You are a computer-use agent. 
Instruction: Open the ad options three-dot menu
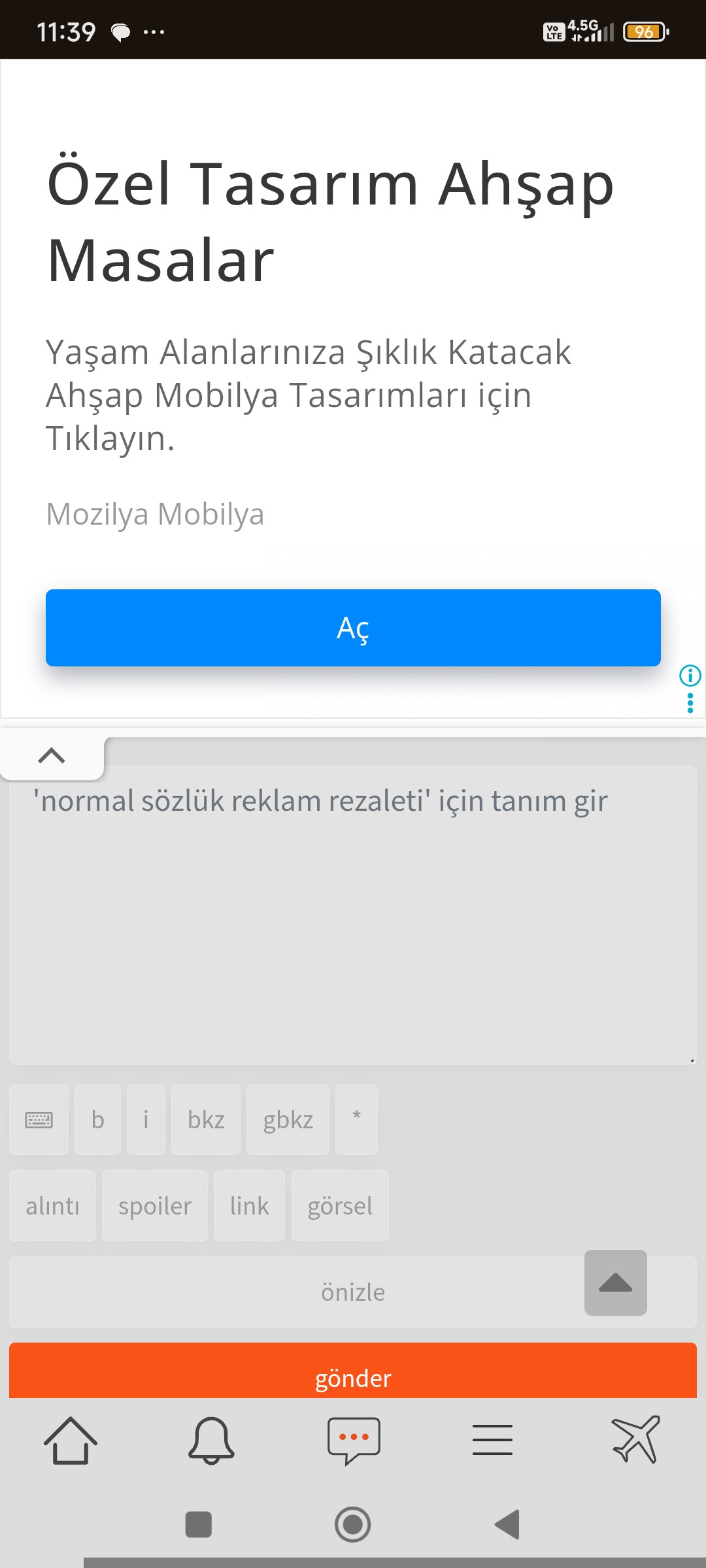coord(690,703)
